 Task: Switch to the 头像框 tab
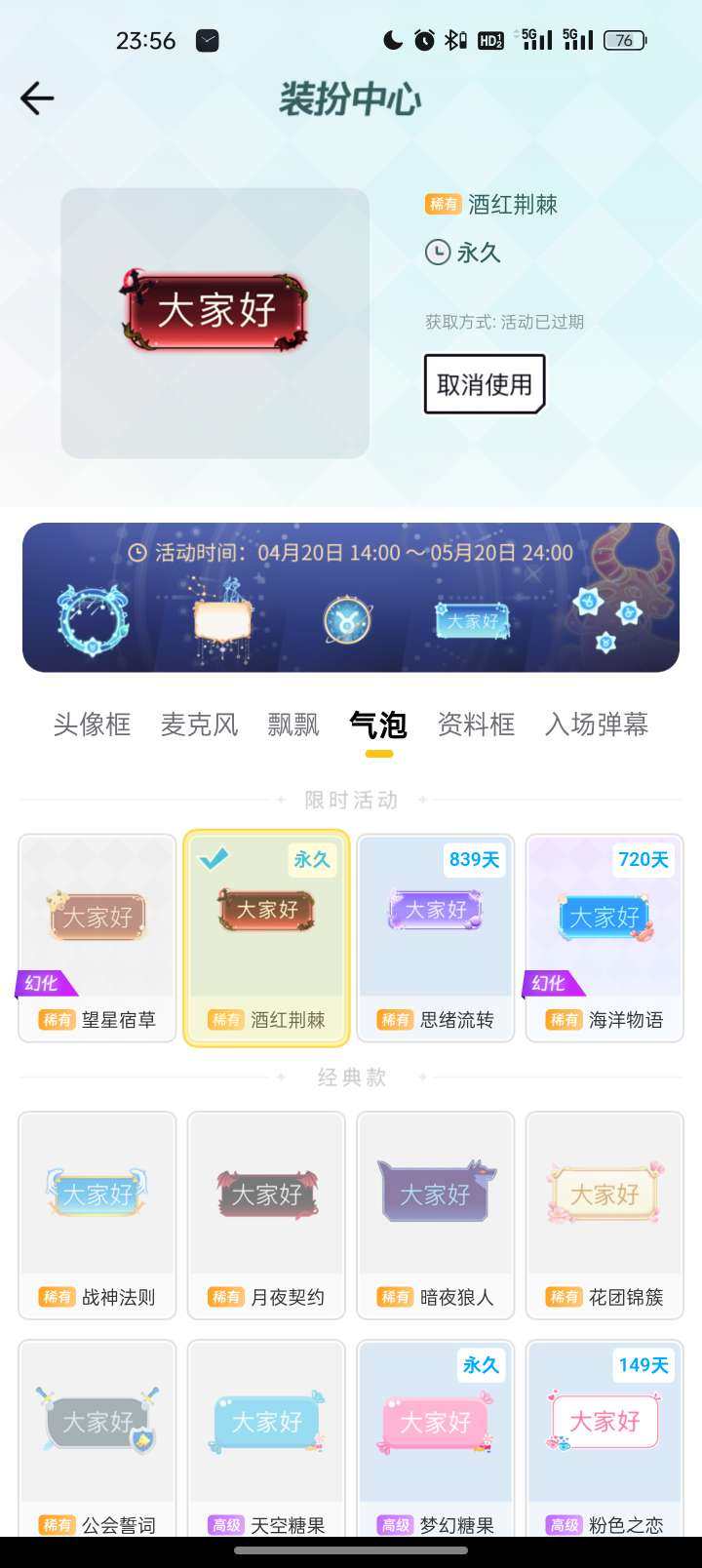click(92, 725)
